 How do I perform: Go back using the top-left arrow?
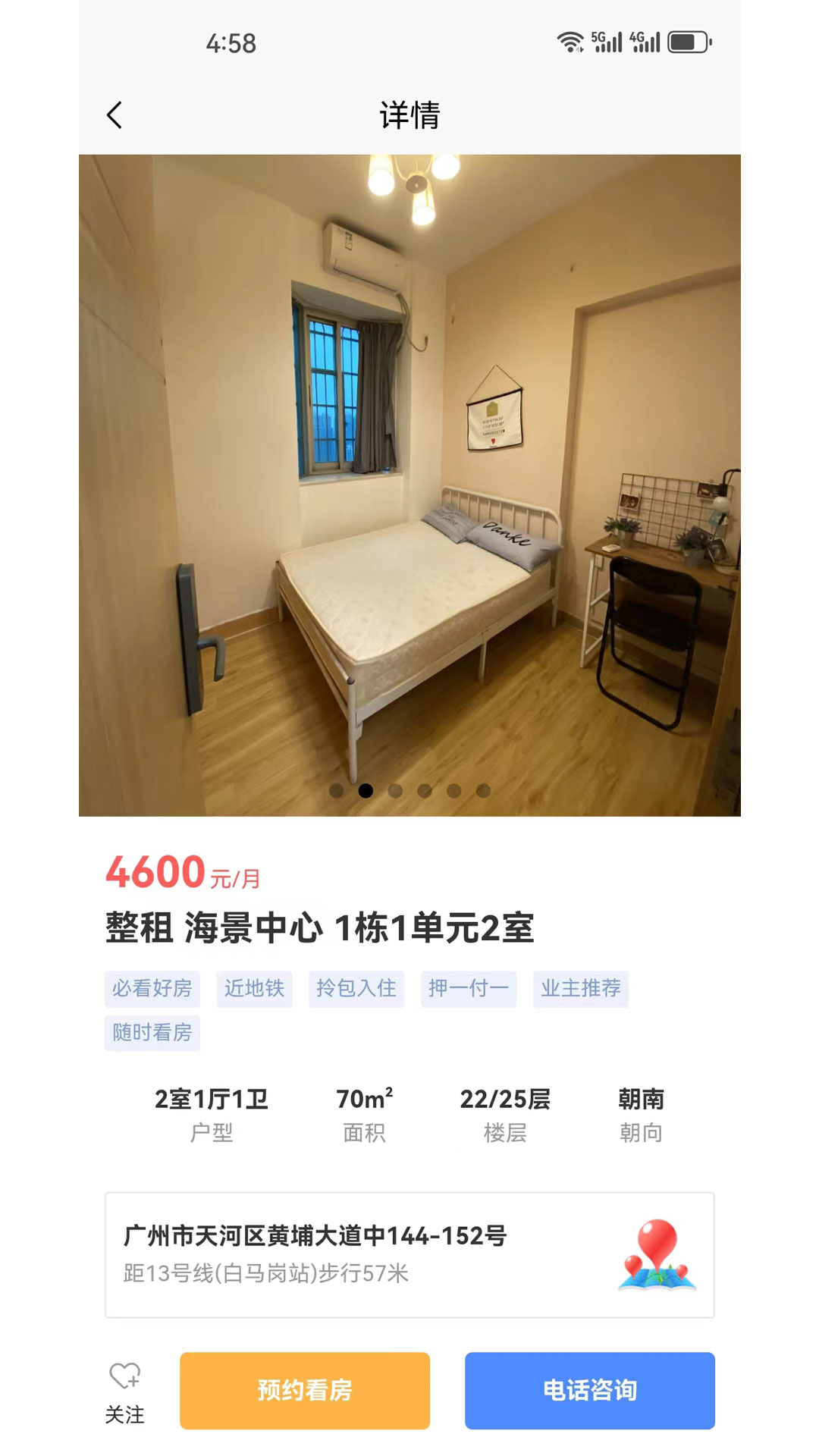pos(115,116)
